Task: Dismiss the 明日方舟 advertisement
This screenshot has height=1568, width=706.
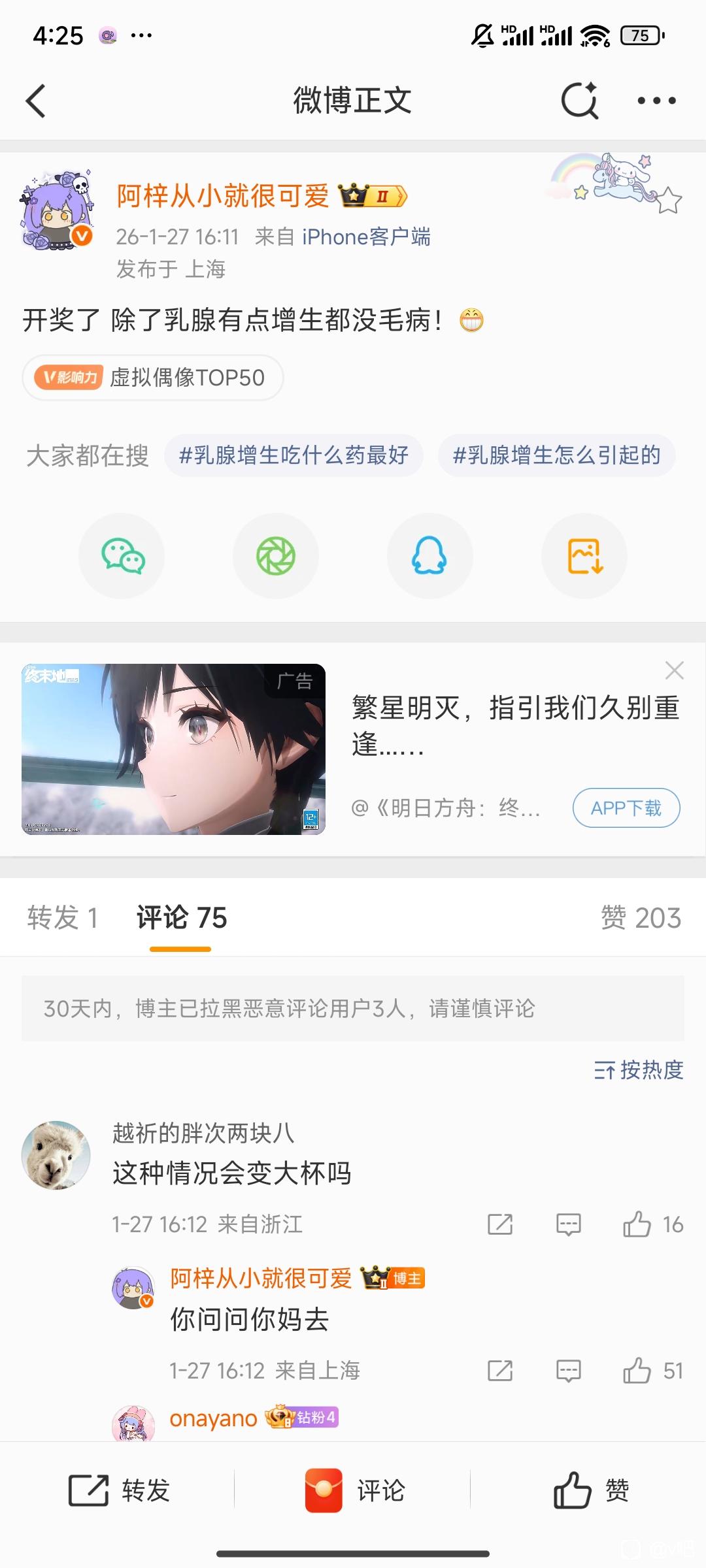Action: pos(674,670)
